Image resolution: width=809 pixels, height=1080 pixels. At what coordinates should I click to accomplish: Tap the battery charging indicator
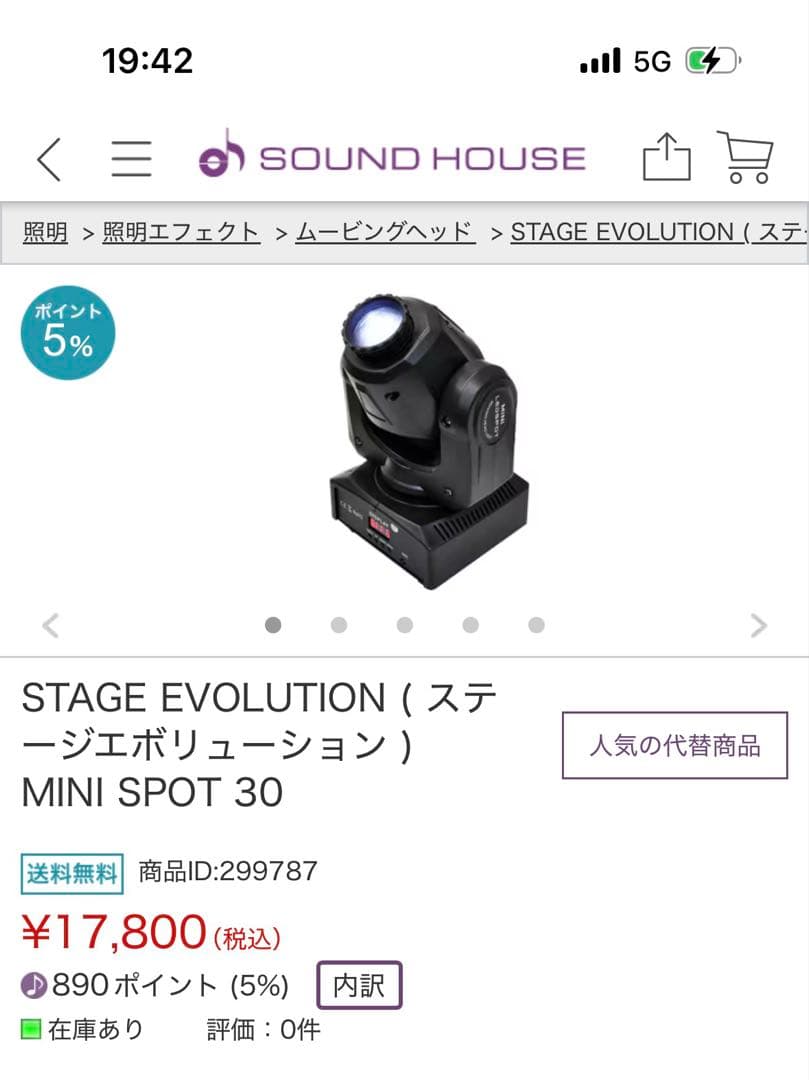[x=711, y=60]
